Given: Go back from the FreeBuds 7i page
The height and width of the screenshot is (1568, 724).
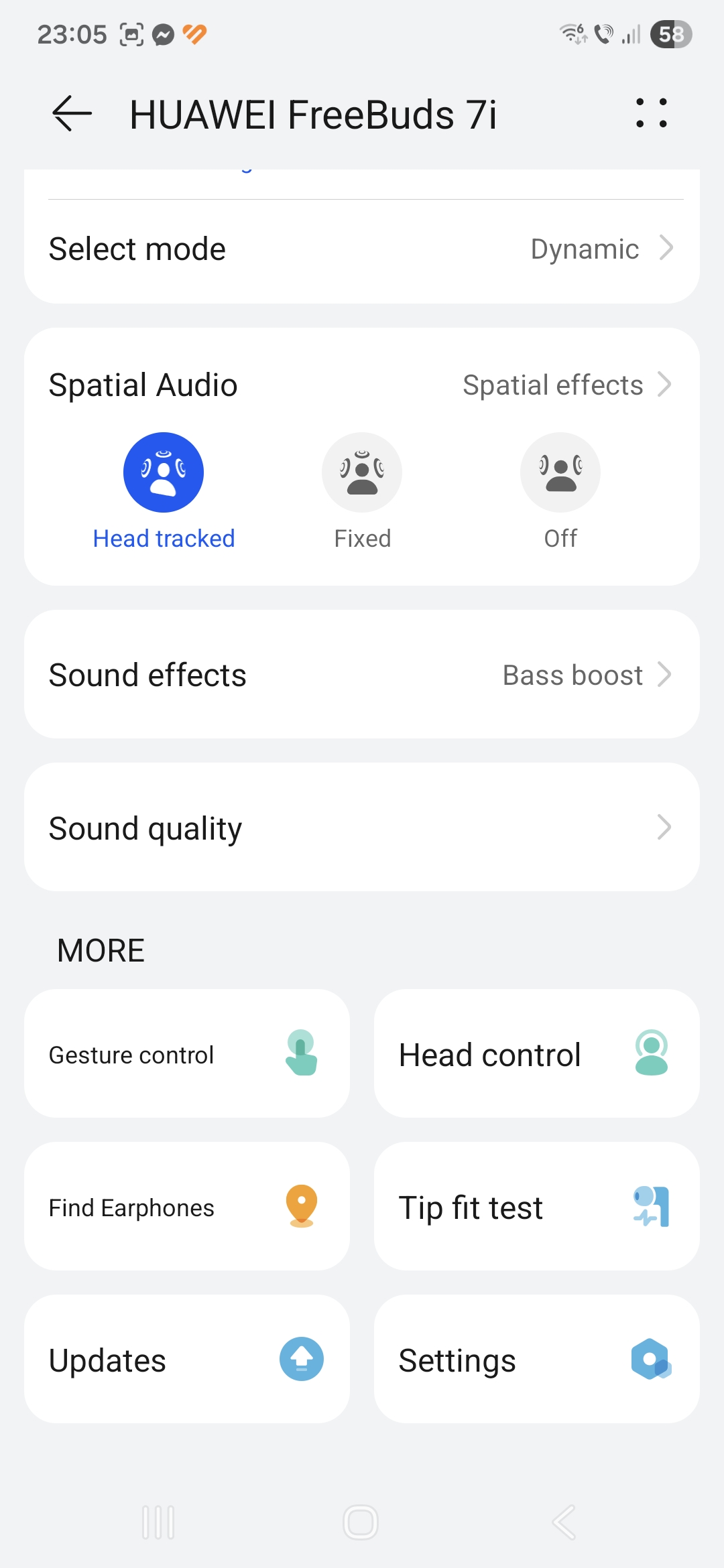Looking at the screenshot, I should click(x=72, y=114).
